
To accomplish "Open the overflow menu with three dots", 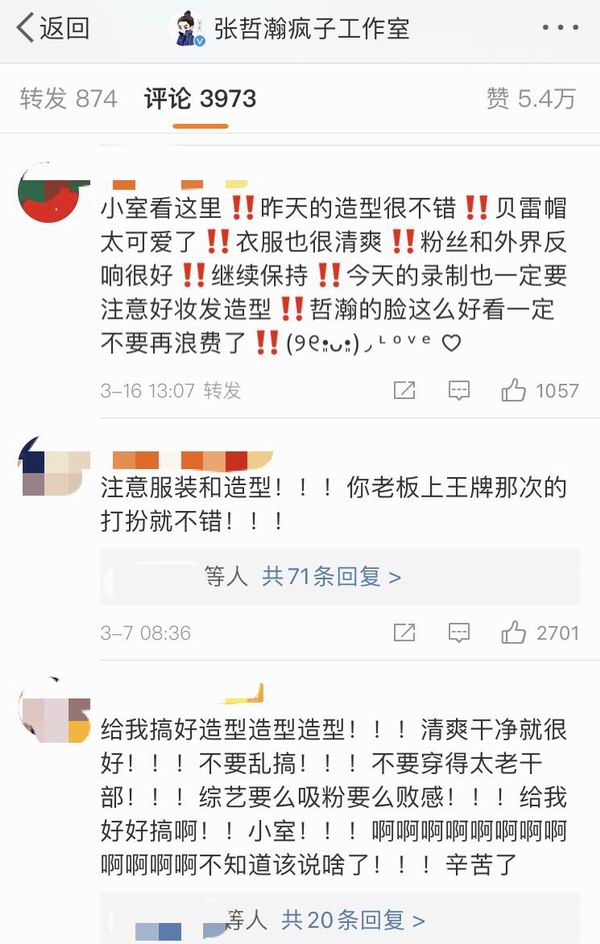I will [555, 29].
